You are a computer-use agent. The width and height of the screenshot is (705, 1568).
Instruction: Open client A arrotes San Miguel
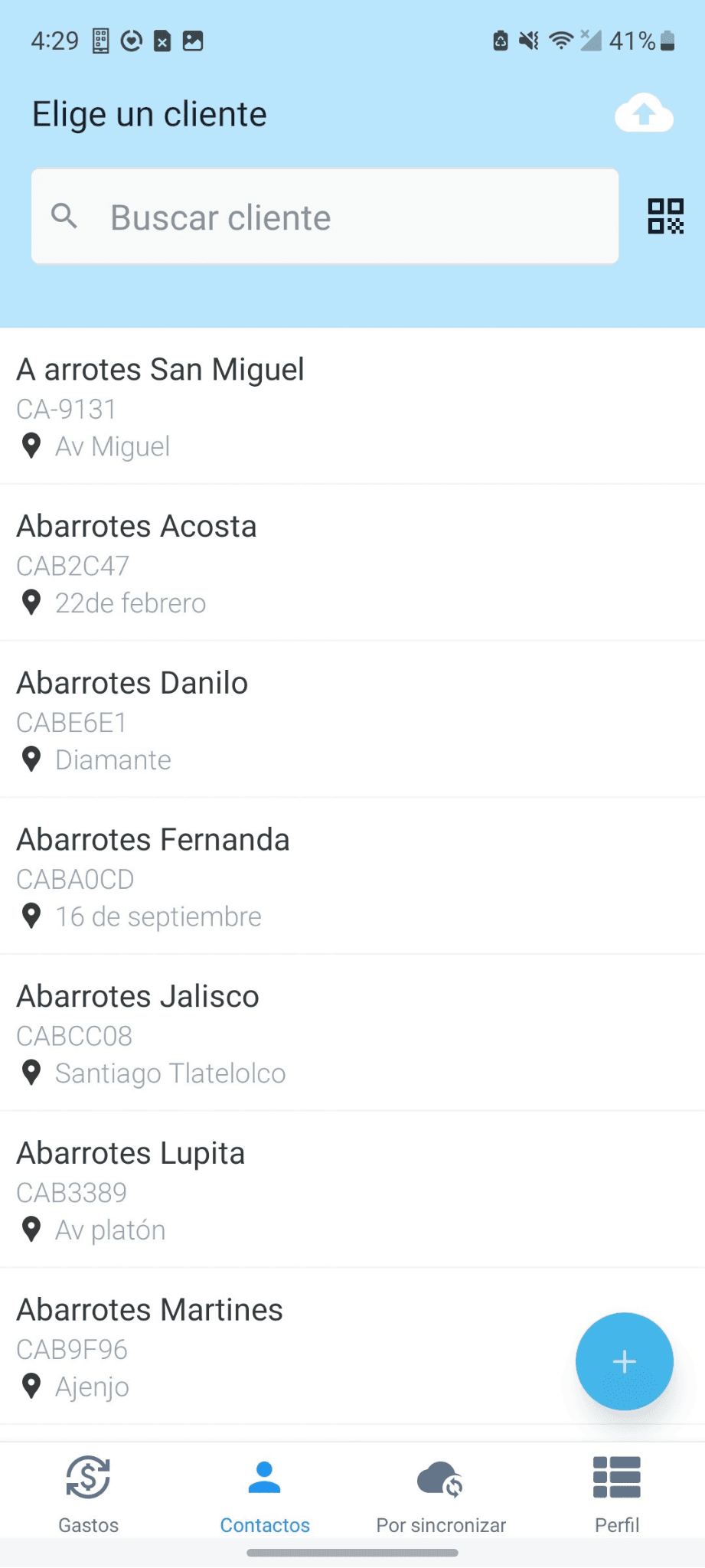352,407
